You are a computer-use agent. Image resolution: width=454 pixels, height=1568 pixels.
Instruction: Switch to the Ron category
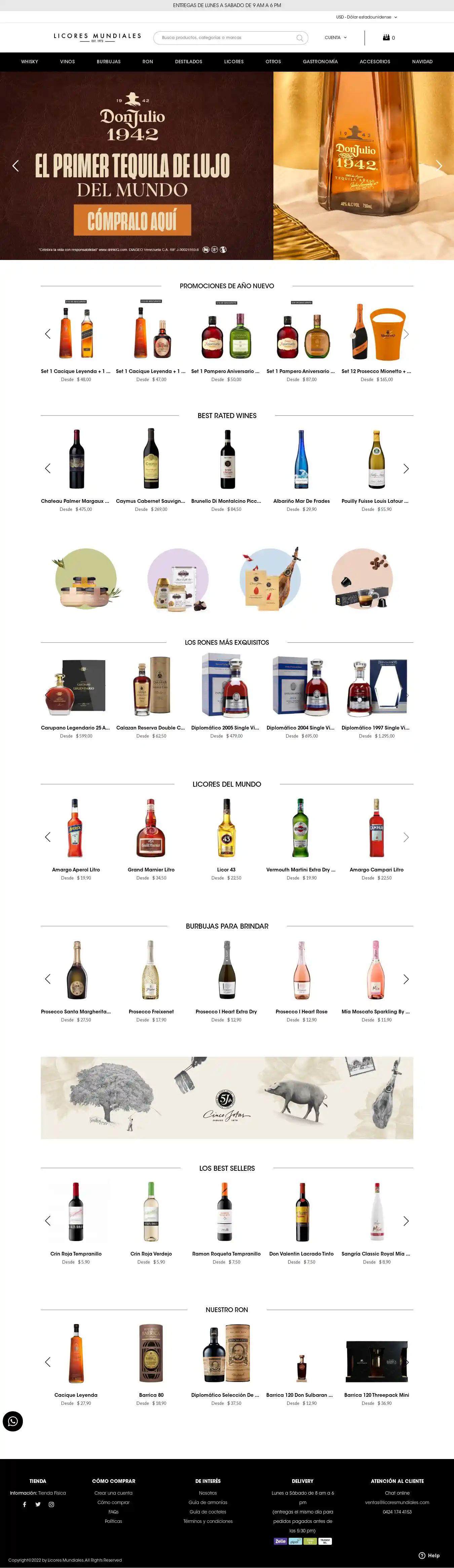click(147, 62)
